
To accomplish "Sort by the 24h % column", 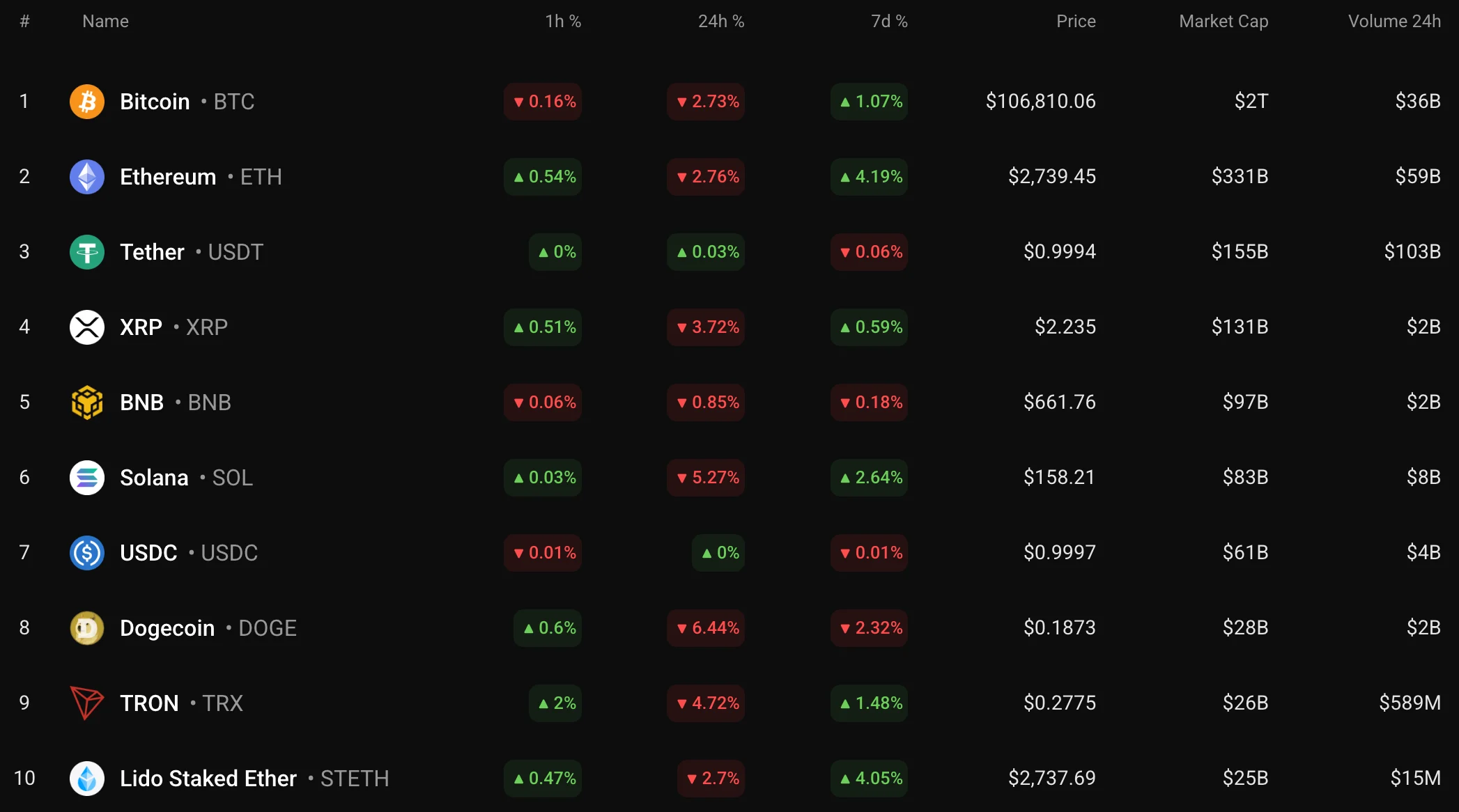I will point(720,22).
